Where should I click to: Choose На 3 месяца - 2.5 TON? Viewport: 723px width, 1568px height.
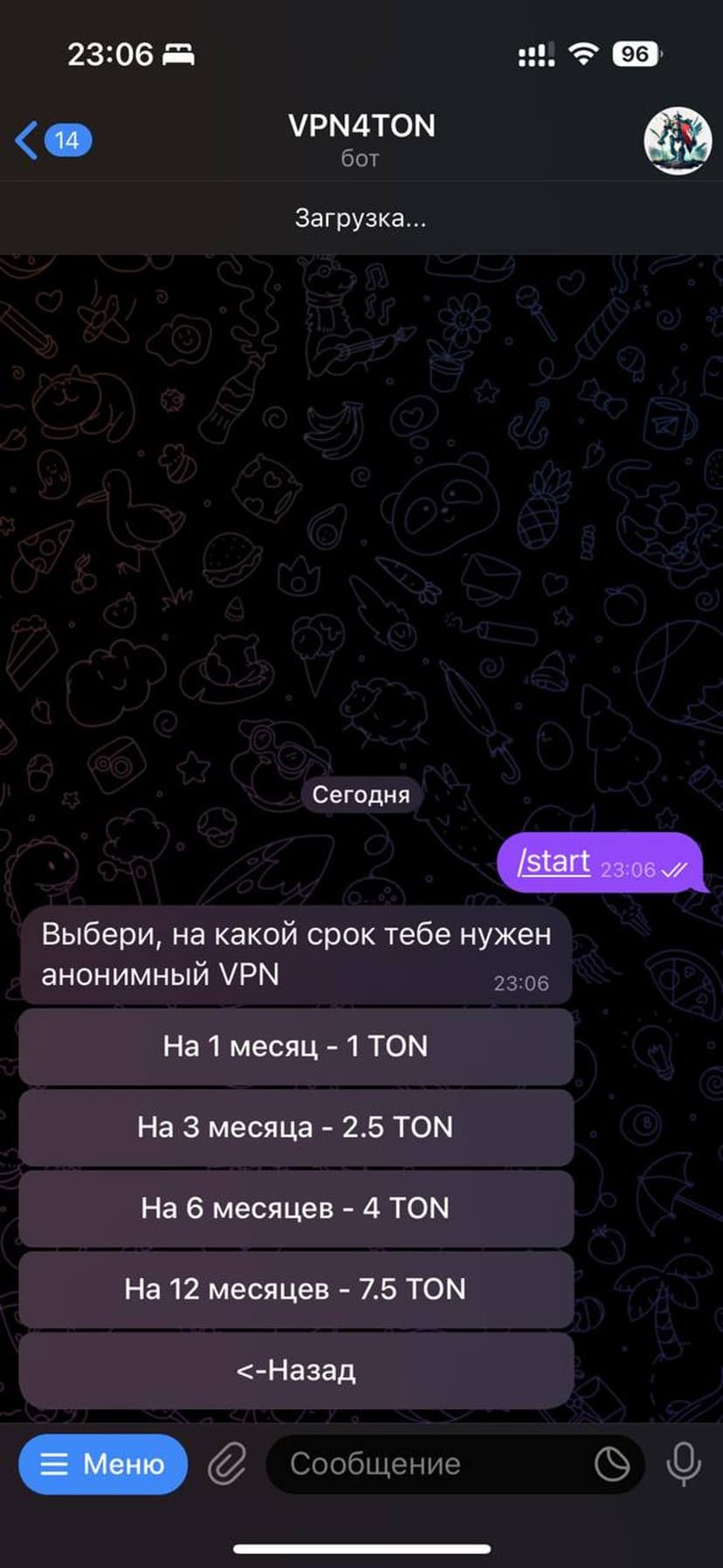tap(295, 1127)
